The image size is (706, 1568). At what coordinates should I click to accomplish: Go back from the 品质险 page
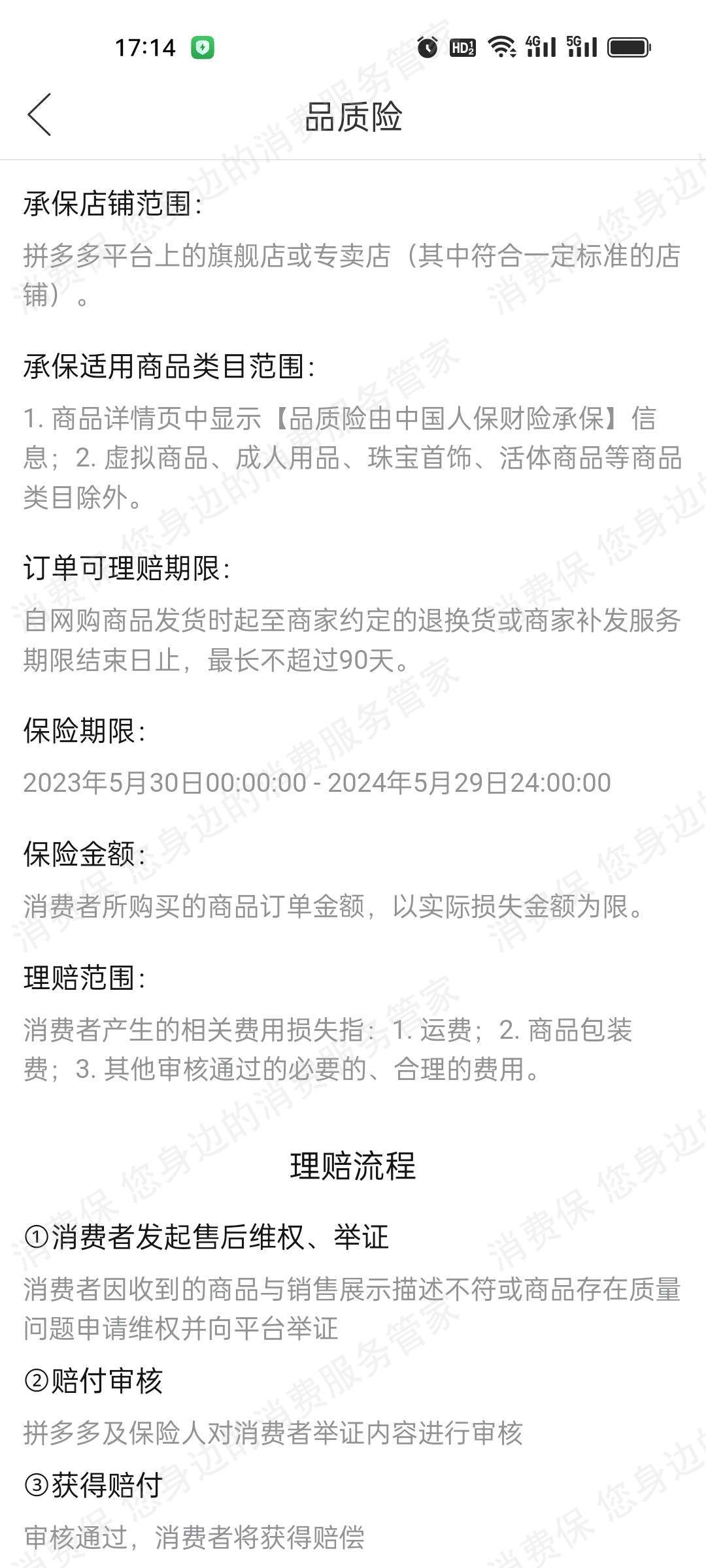click(x=39, y=115)
